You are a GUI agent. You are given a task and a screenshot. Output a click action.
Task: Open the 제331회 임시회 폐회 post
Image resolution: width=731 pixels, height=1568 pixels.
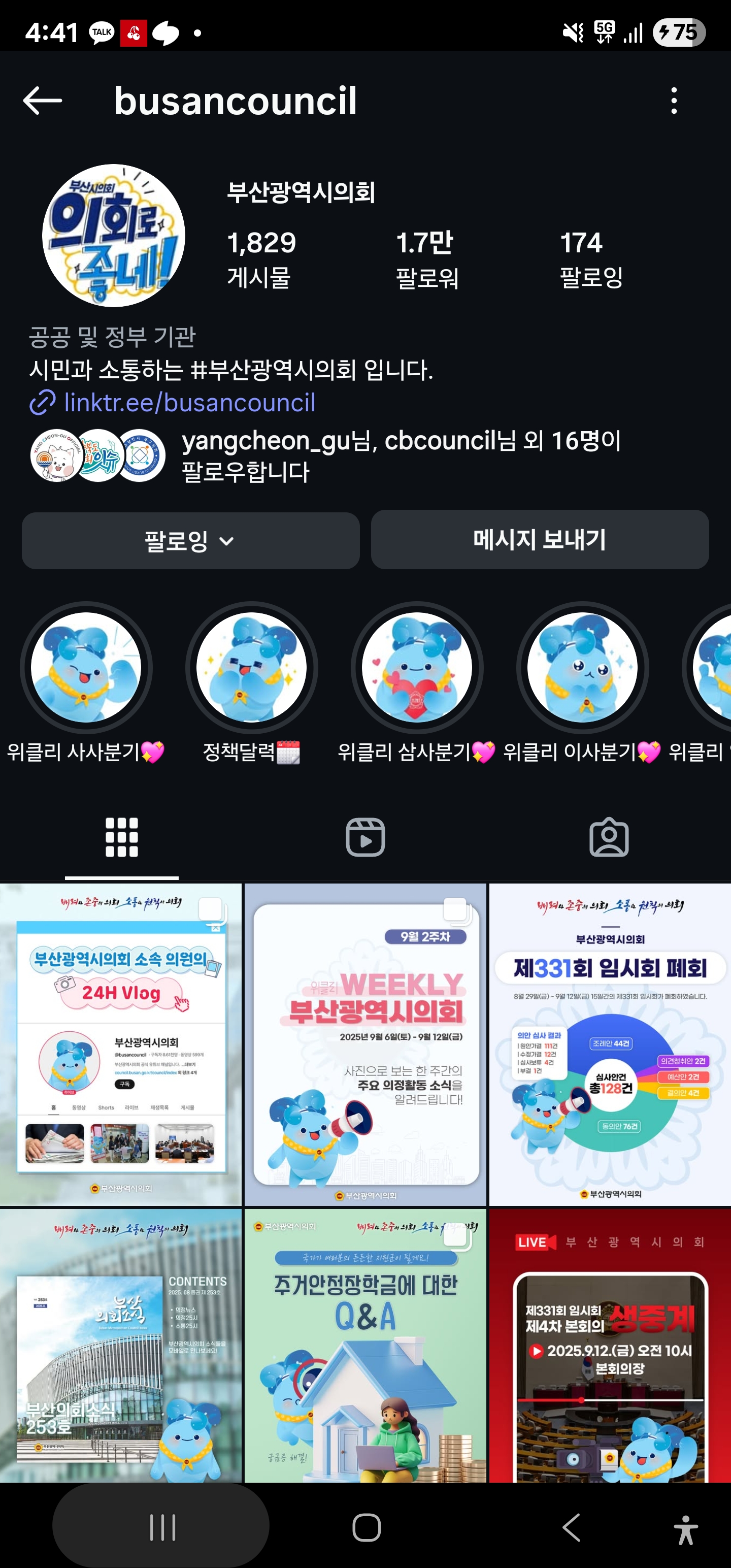(610, 1044)
